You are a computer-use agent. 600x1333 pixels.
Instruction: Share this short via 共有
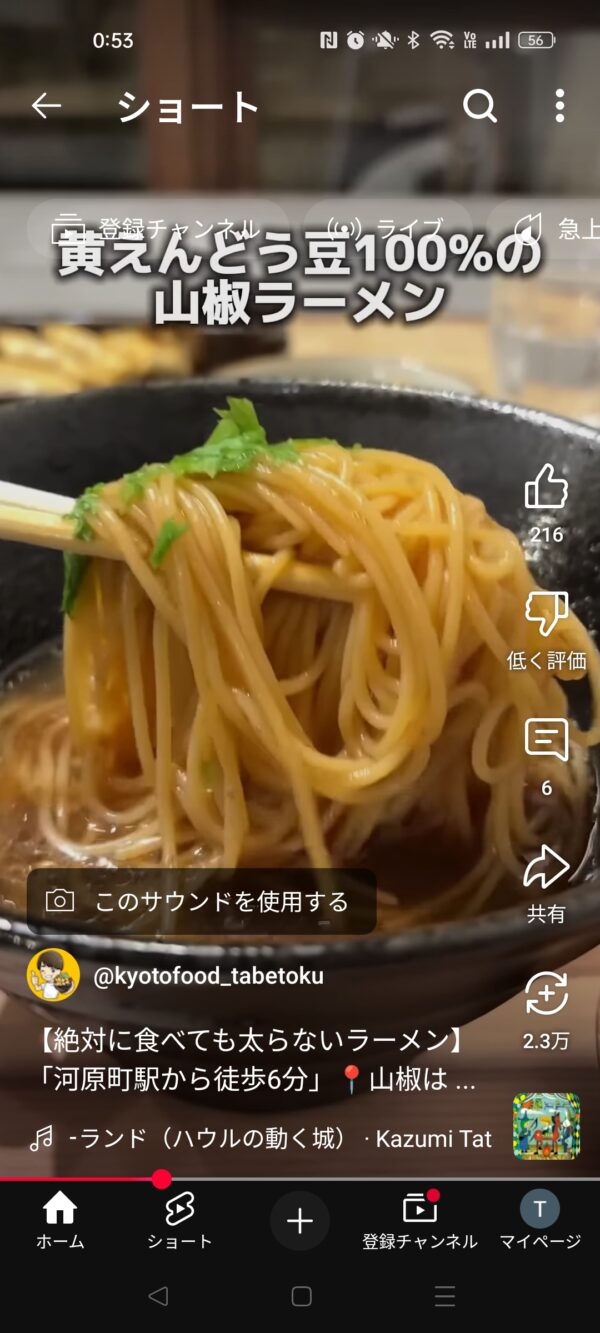coord(546,868)
